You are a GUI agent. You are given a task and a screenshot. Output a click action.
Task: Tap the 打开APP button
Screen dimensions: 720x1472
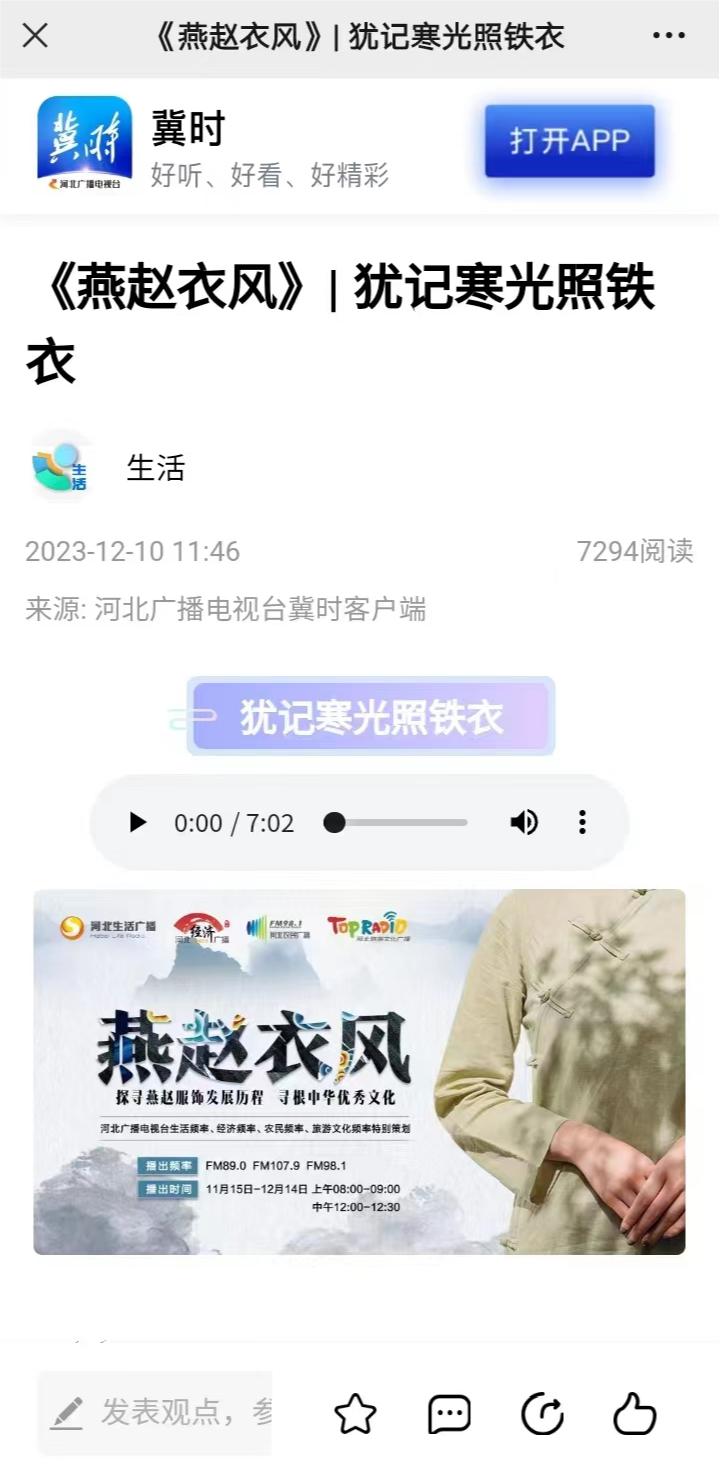(569, 141)
